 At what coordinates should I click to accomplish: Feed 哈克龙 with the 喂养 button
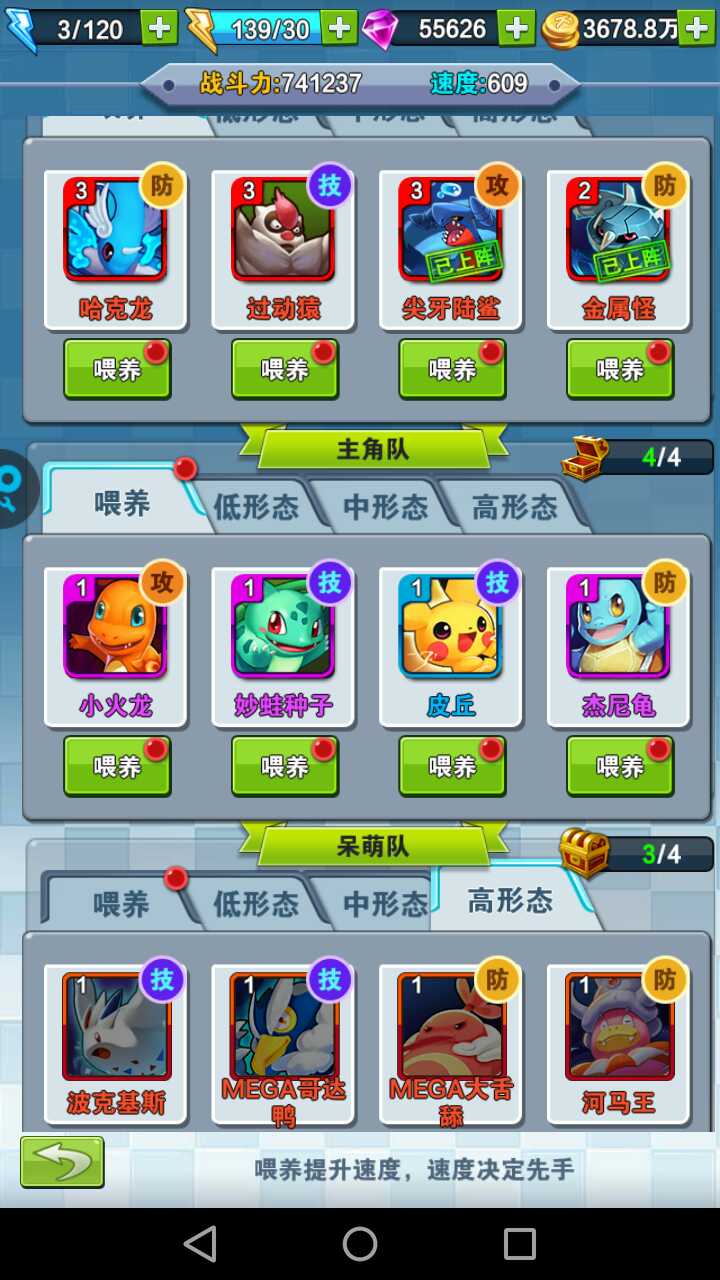[117, 369]
